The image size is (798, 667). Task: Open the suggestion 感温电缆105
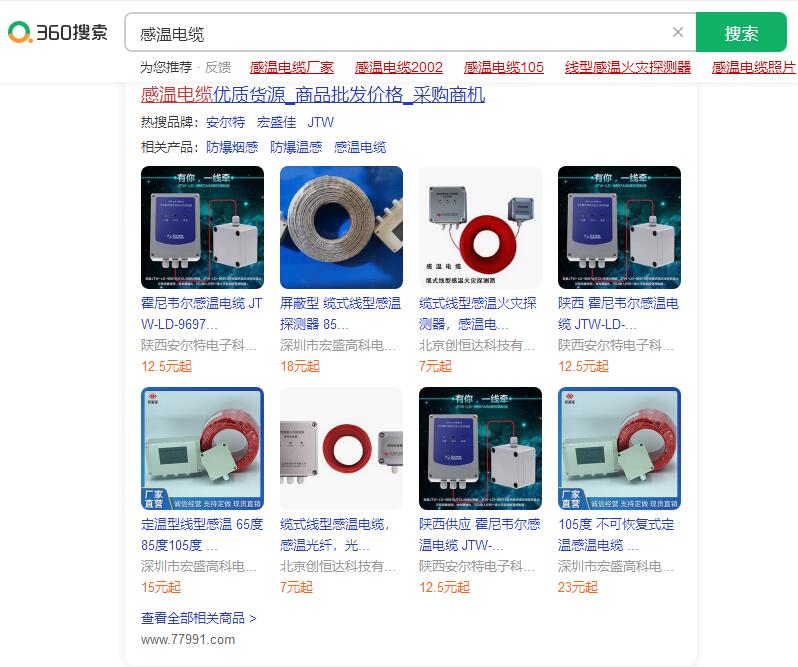[503, 67]
